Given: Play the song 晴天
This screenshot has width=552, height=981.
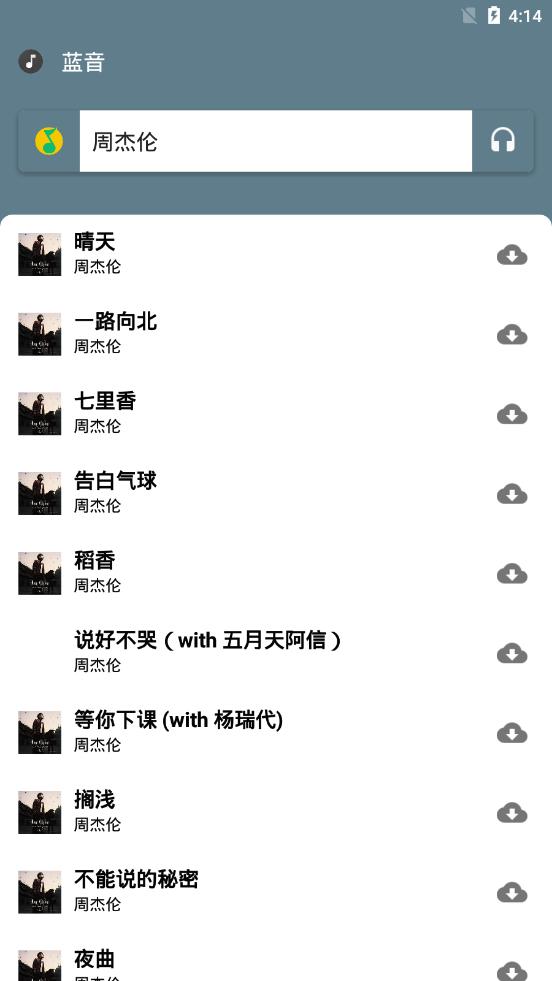Looking at the screenshot, I should [276, 255].
